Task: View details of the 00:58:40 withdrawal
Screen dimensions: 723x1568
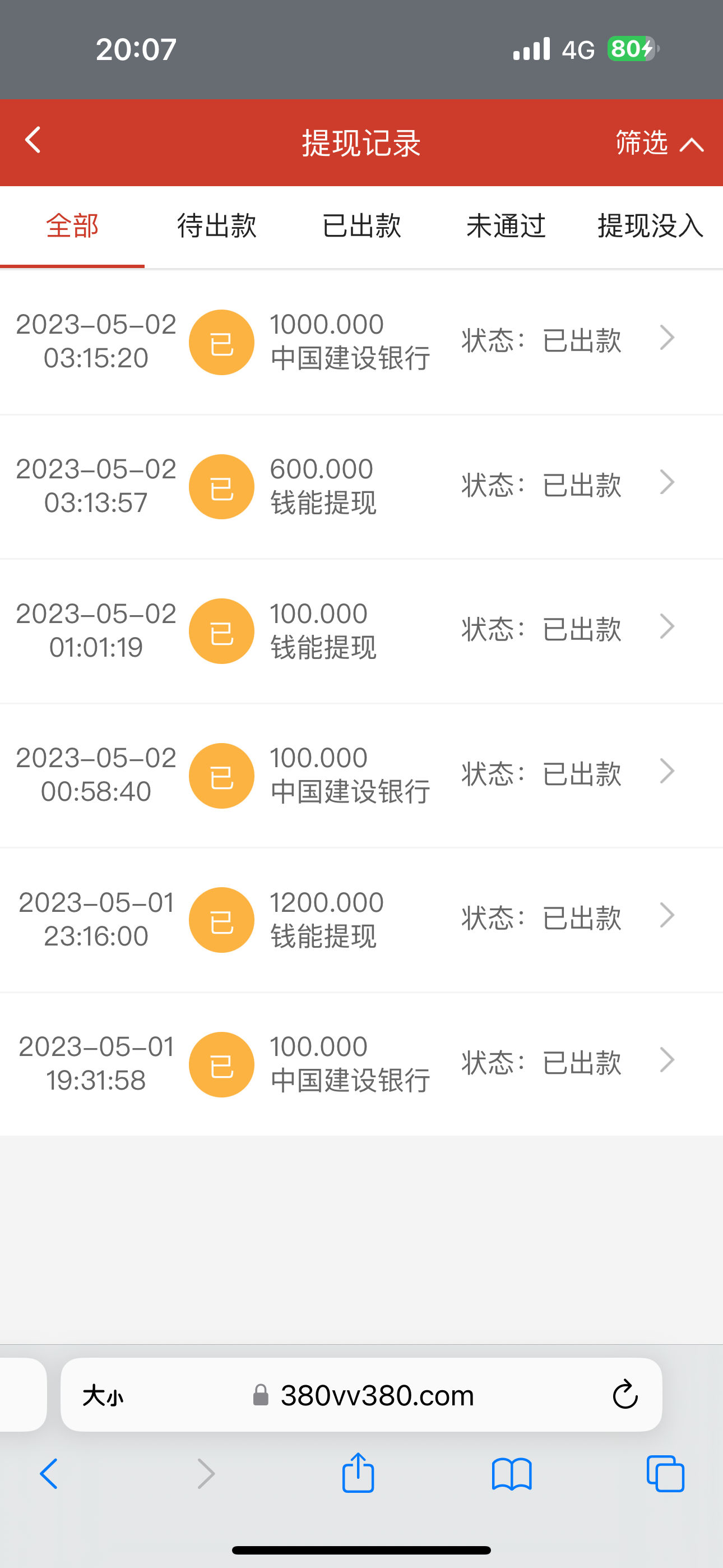Action: pyautogui.click(x=361, y=774)
